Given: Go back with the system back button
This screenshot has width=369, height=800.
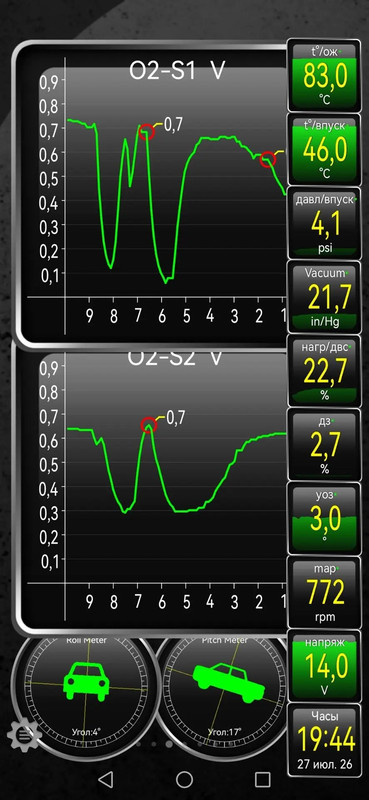Looking at the screenshot, I should click(106, 779).
